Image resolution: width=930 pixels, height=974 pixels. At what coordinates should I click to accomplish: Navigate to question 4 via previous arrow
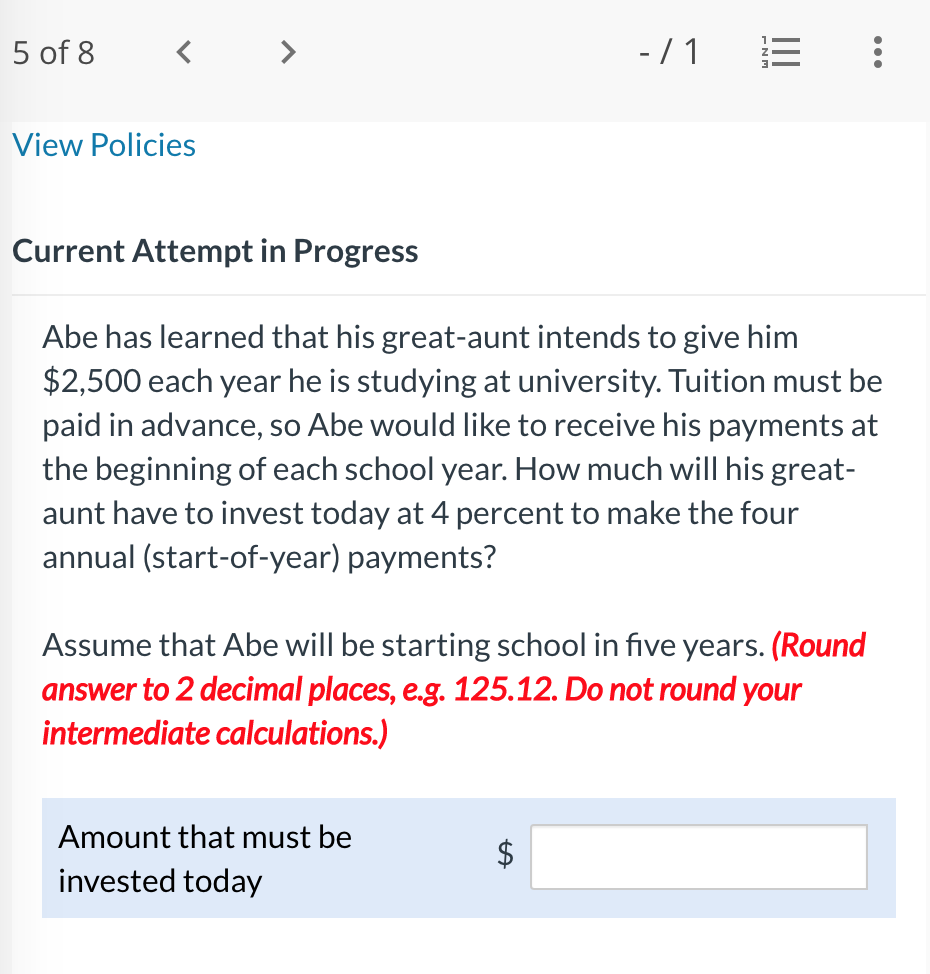click(183, 52)
